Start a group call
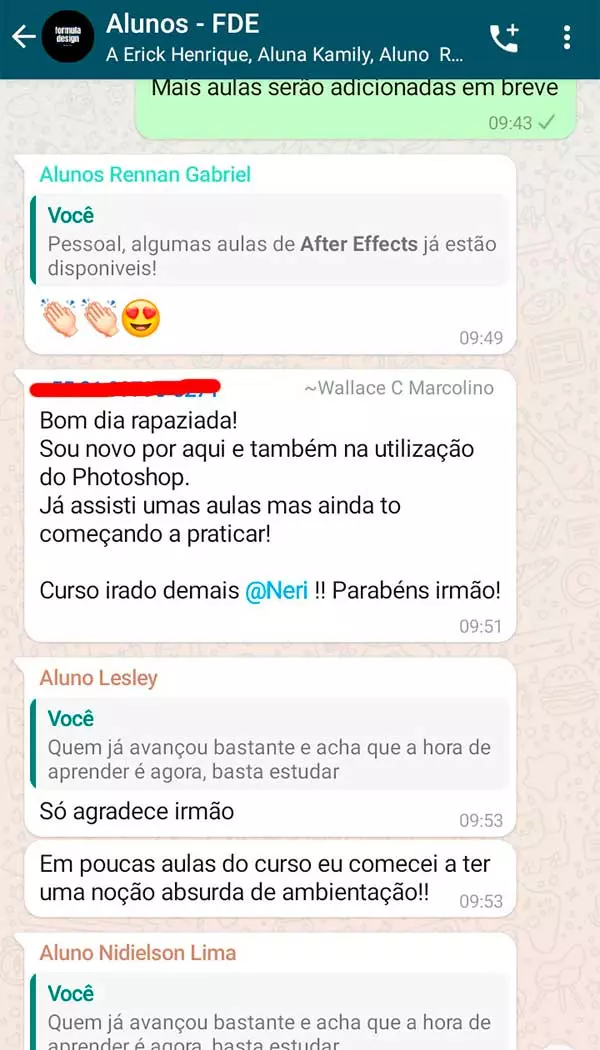The height and width of the screenshot is (1050, 600). pos(504,38)
